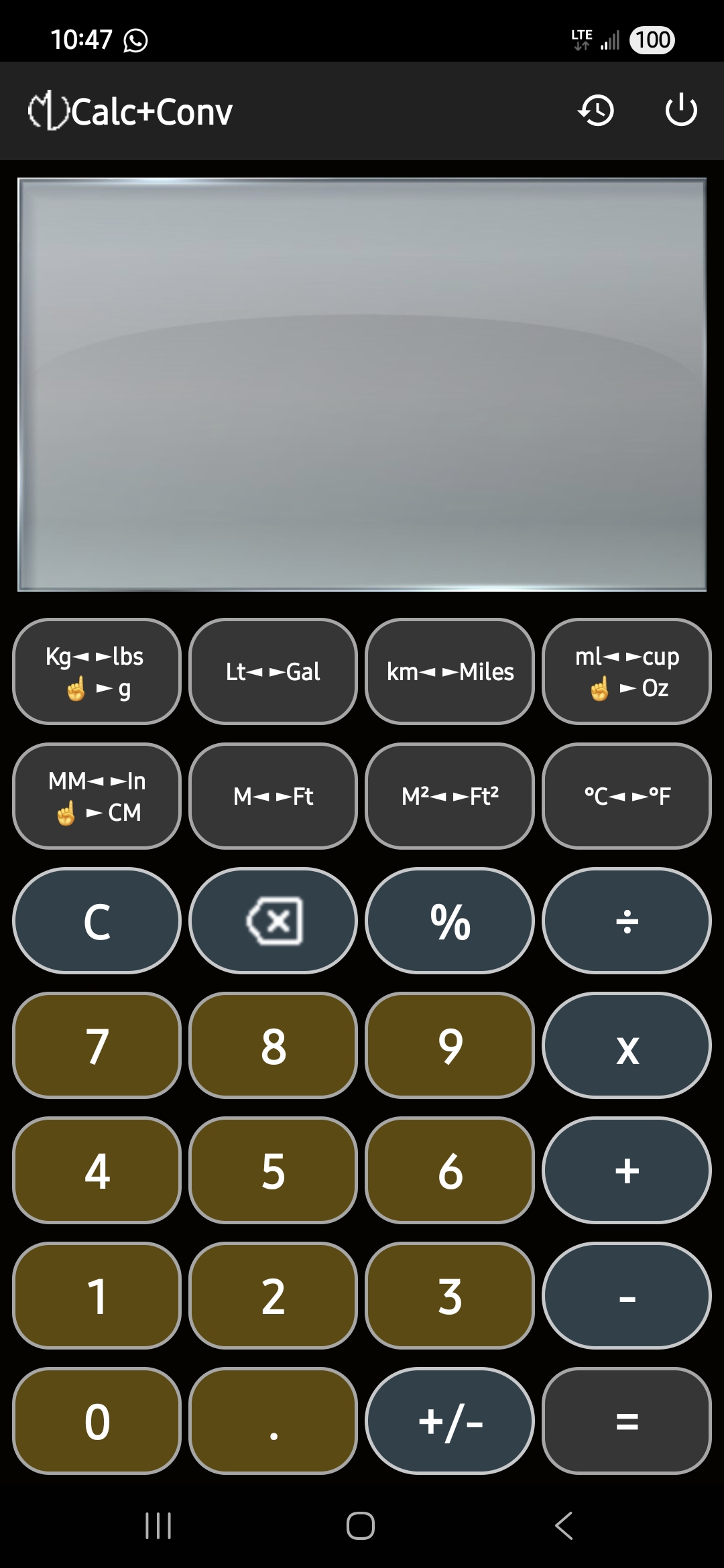
Task: Enter the digit 7
Action: coord(97,1045)
